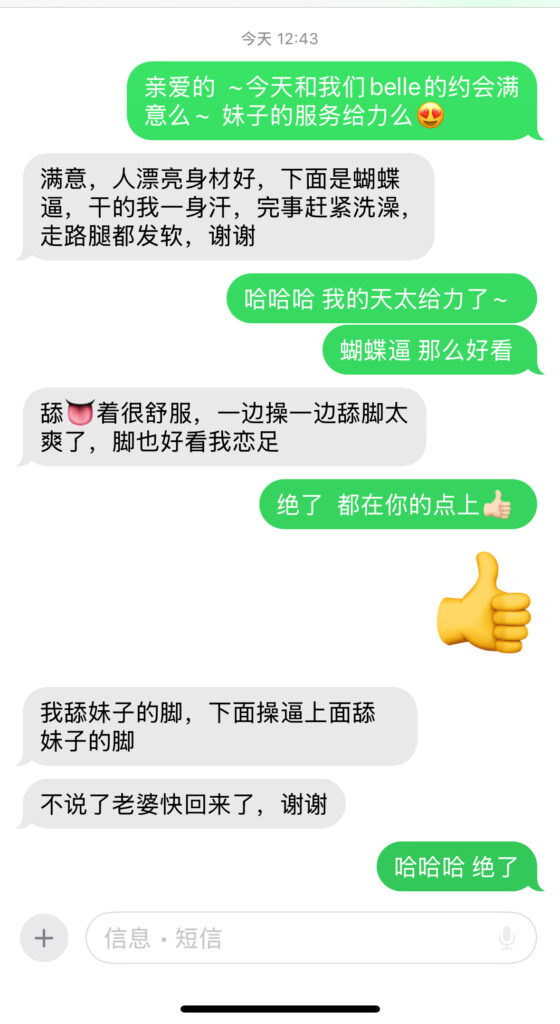Focus the message text field
The width and height of the screenshot is (560, 1024).
click(x=311, y=938)
